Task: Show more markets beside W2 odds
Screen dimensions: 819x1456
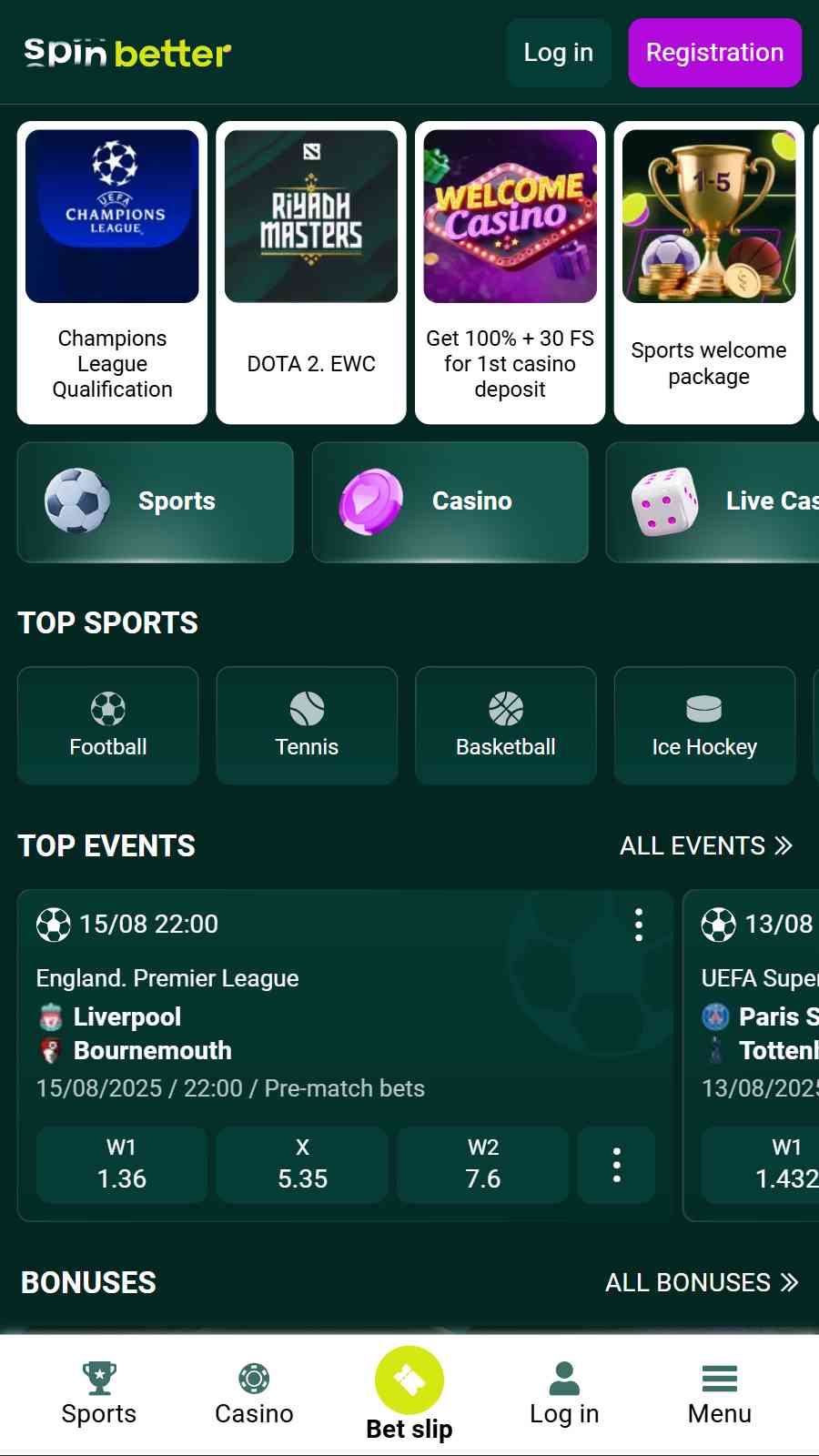Action: tap(617, 1165)
